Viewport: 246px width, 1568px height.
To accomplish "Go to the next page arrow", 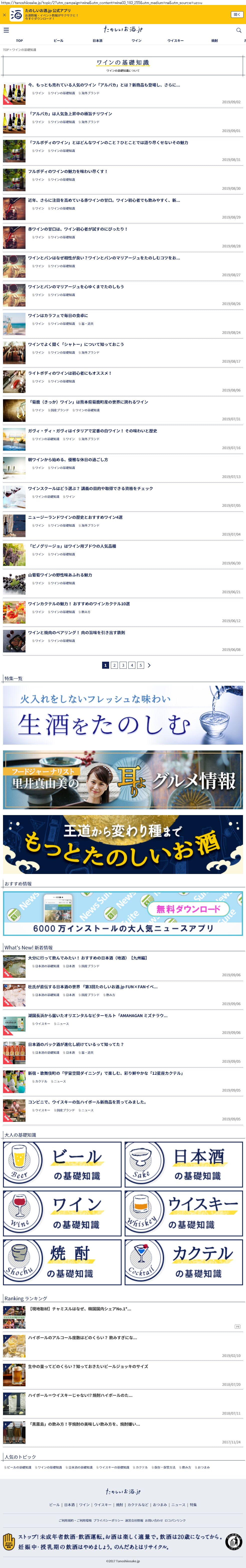I will pos(149,665).
